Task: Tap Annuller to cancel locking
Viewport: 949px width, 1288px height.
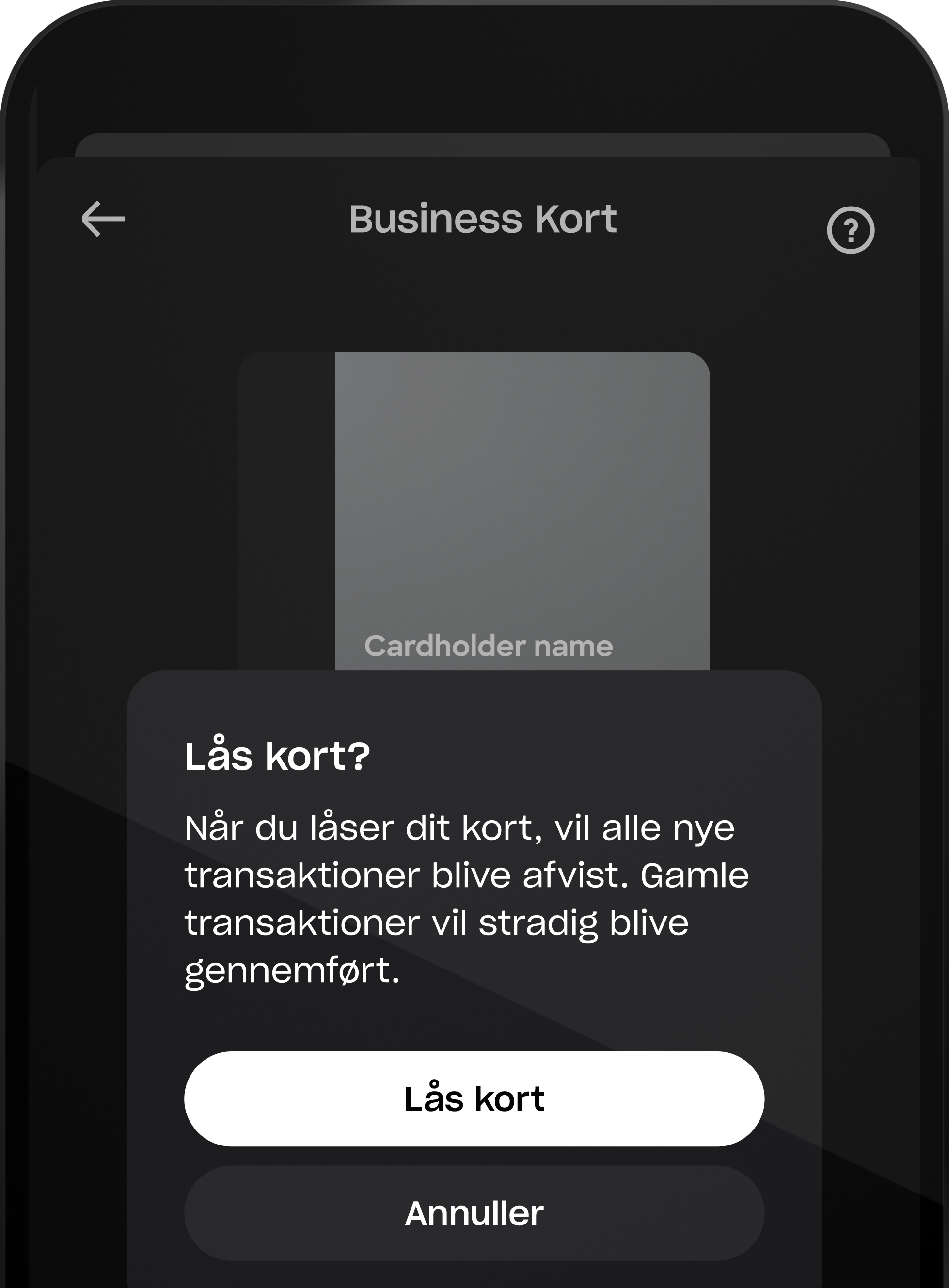Action: pyautogui.click(x=474, y=1213)
